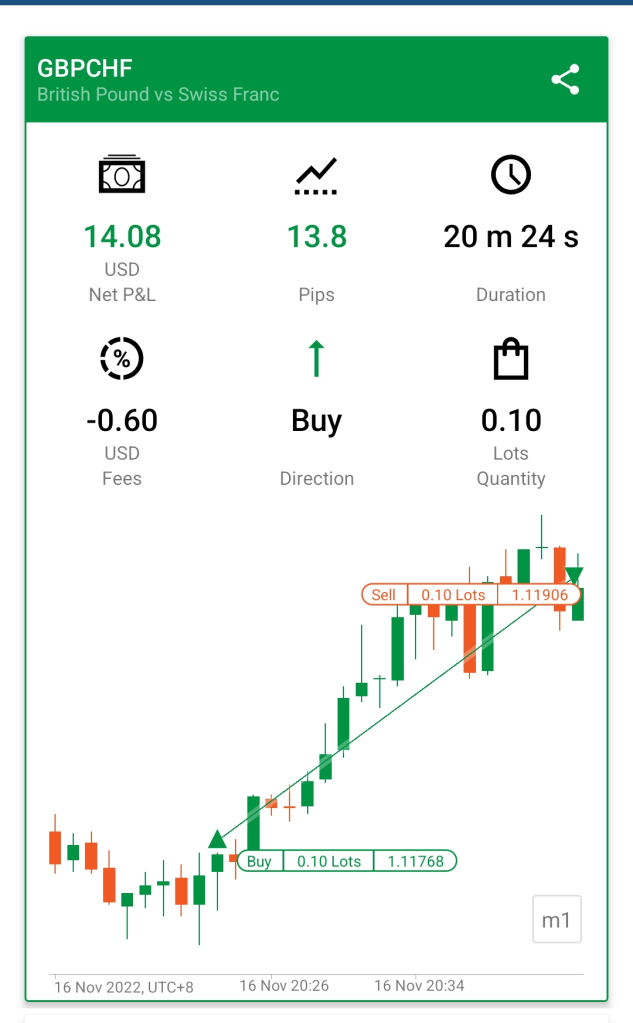Screen dimensions: 633x1023
Task: Share the GBPCHF trade result
Action: [565, 80]
